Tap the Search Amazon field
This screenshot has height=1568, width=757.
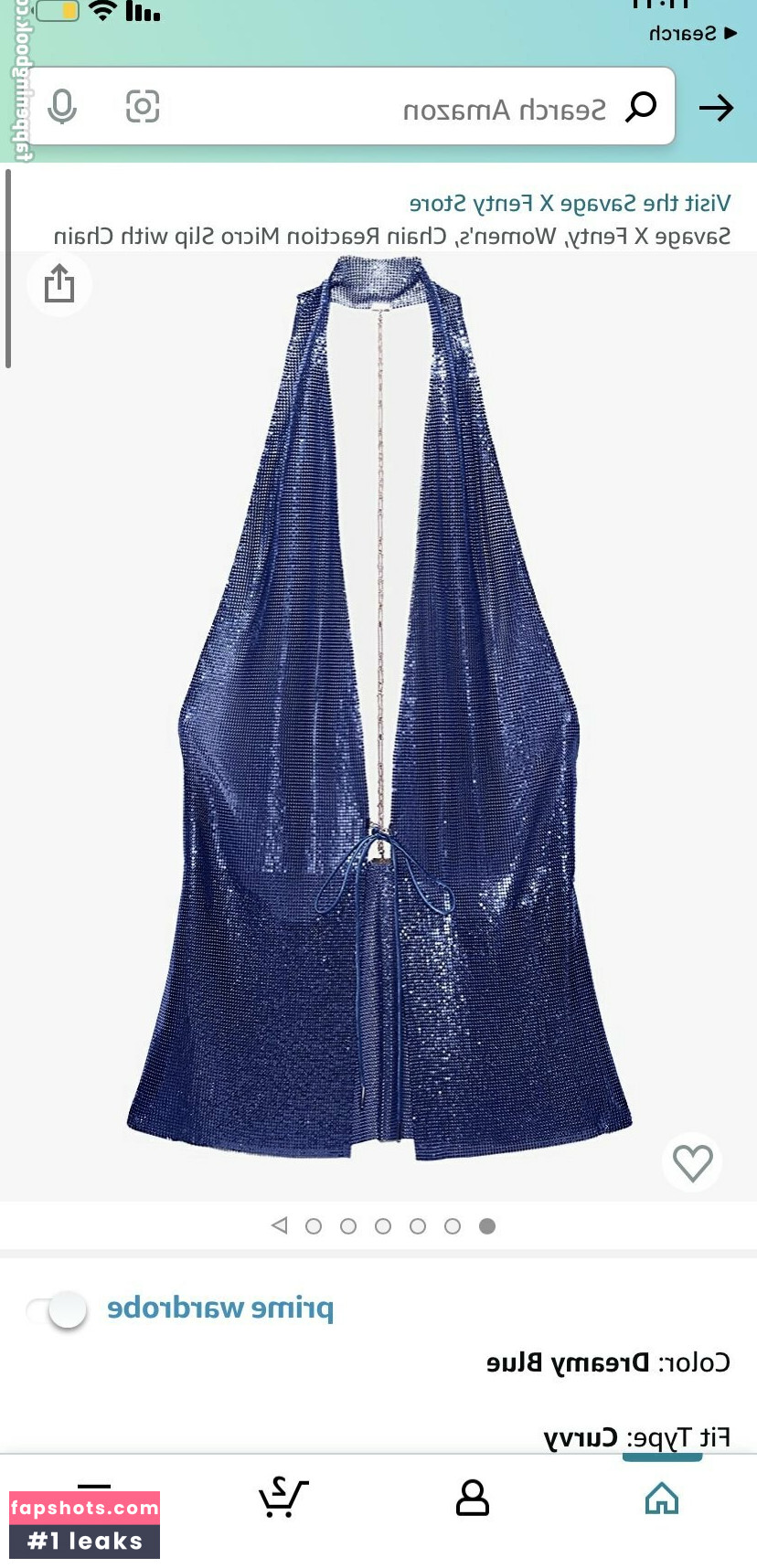pos(411,110)
